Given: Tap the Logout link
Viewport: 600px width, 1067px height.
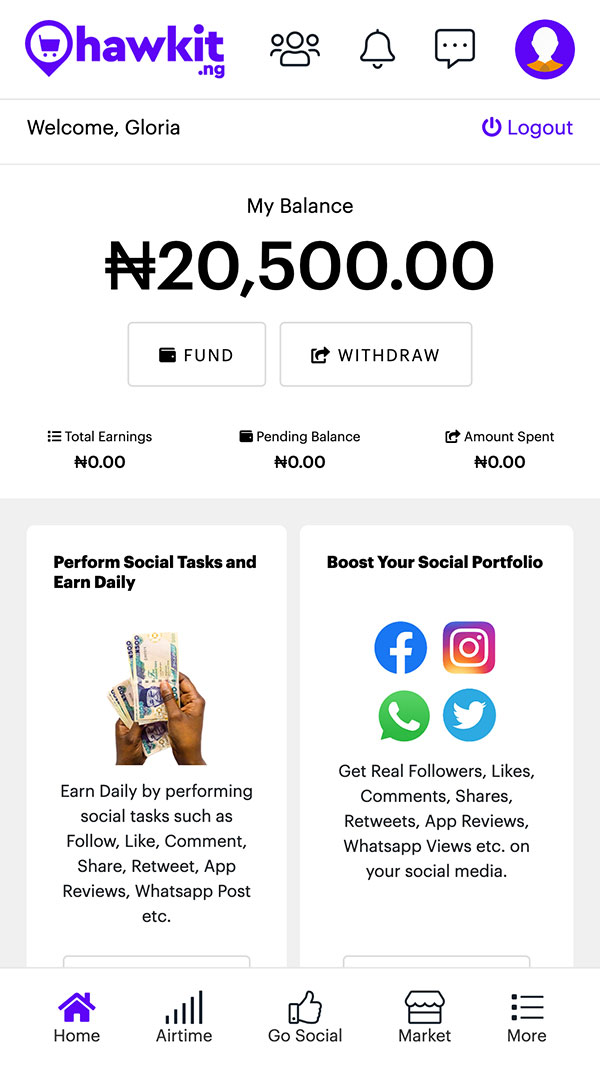Looking at the screenshot, I should 528,127.
